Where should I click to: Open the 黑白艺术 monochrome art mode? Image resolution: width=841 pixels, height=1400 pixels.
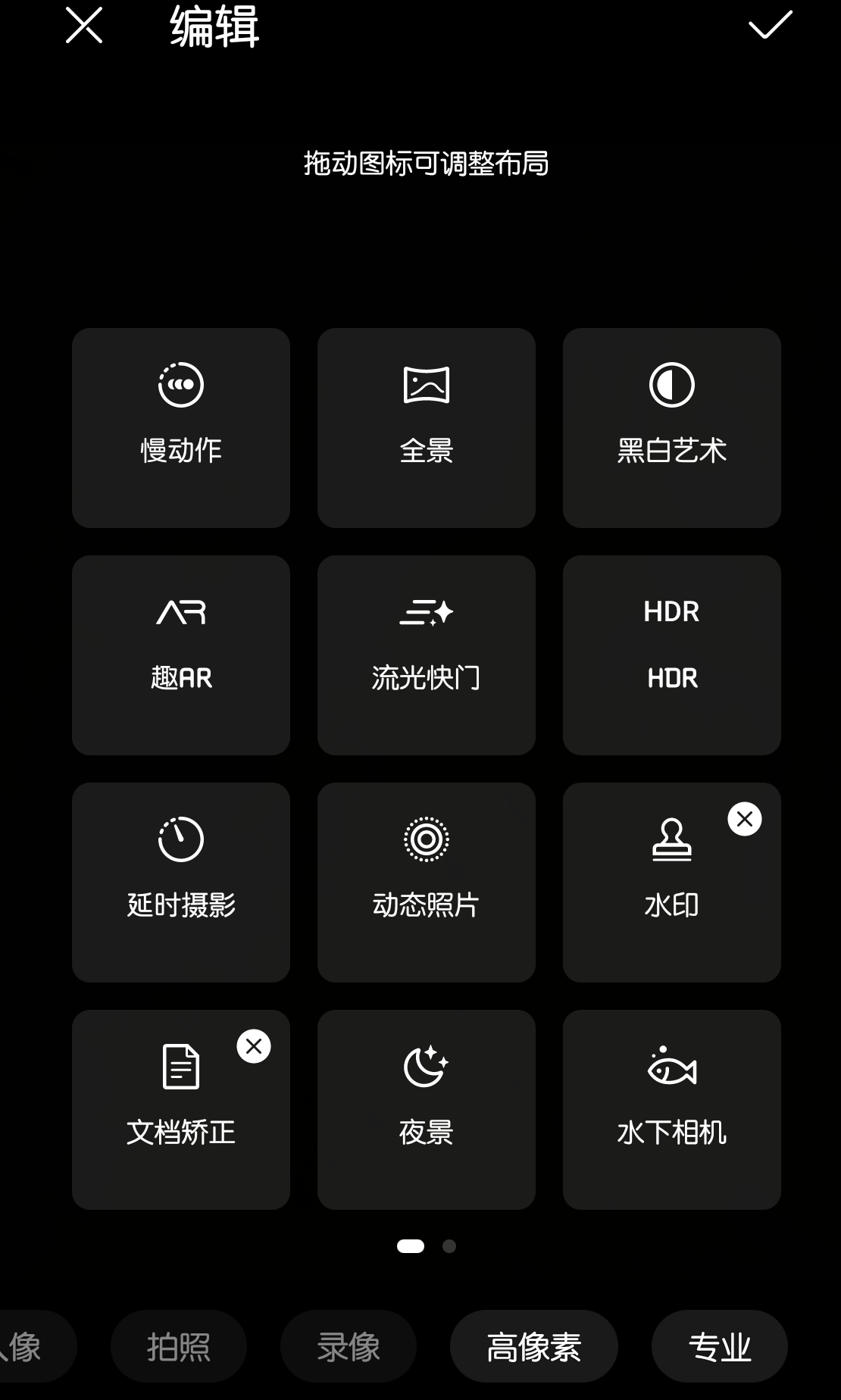pos(671,428)
